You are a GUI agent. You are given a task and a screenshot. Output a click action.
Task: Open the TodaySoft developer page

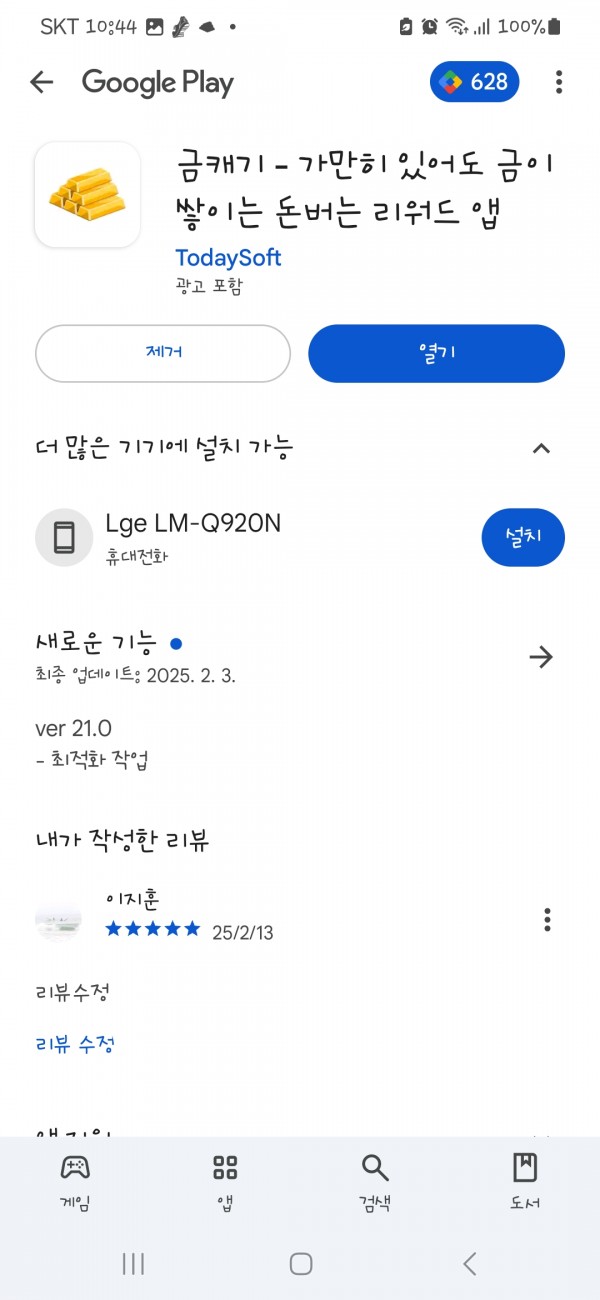[228, 258]
